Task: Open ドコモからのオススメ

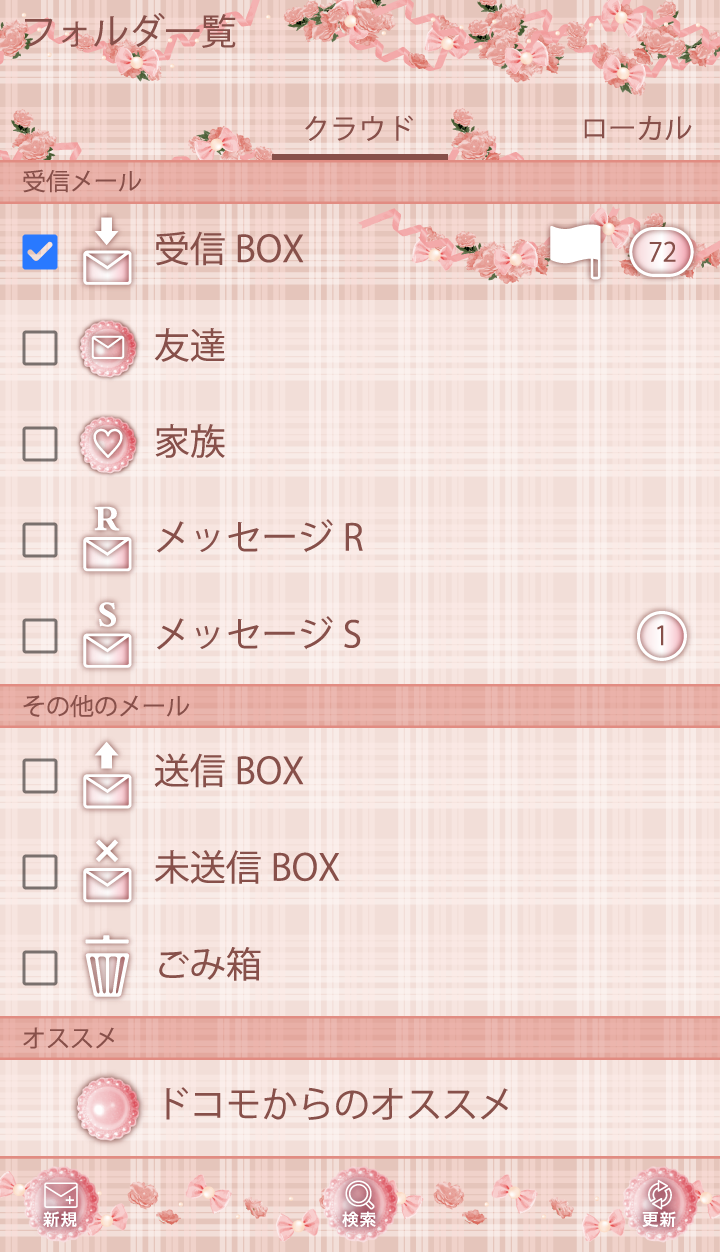Action: (x=334, y=1104)
